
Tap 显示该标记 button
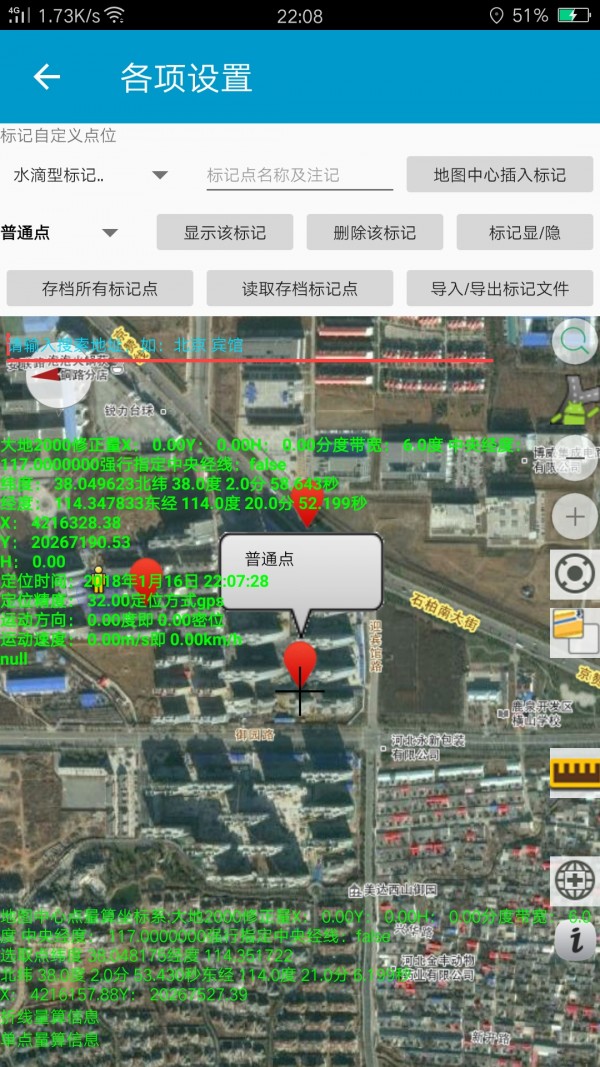click(x=225, y=233)
